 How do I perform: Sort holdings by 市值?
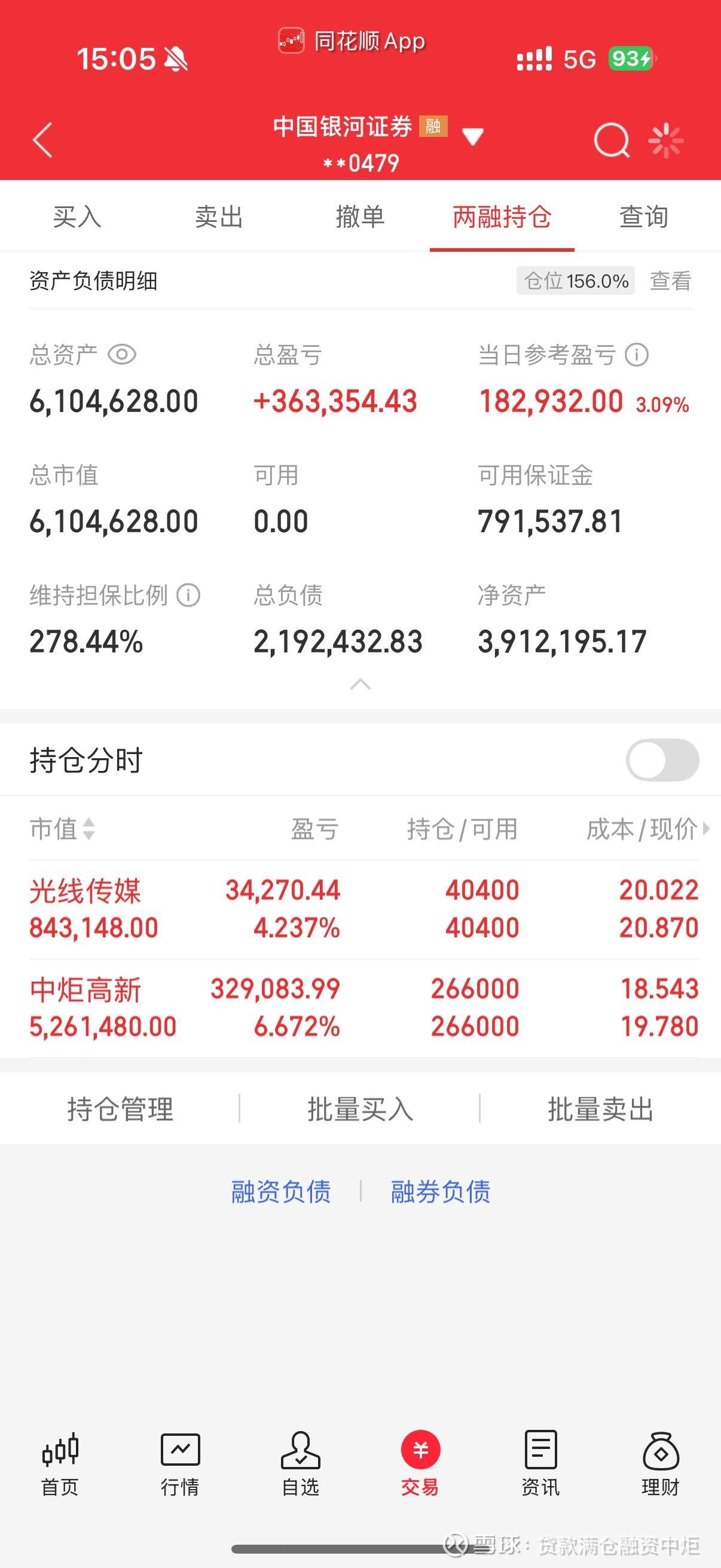point(62,828)
